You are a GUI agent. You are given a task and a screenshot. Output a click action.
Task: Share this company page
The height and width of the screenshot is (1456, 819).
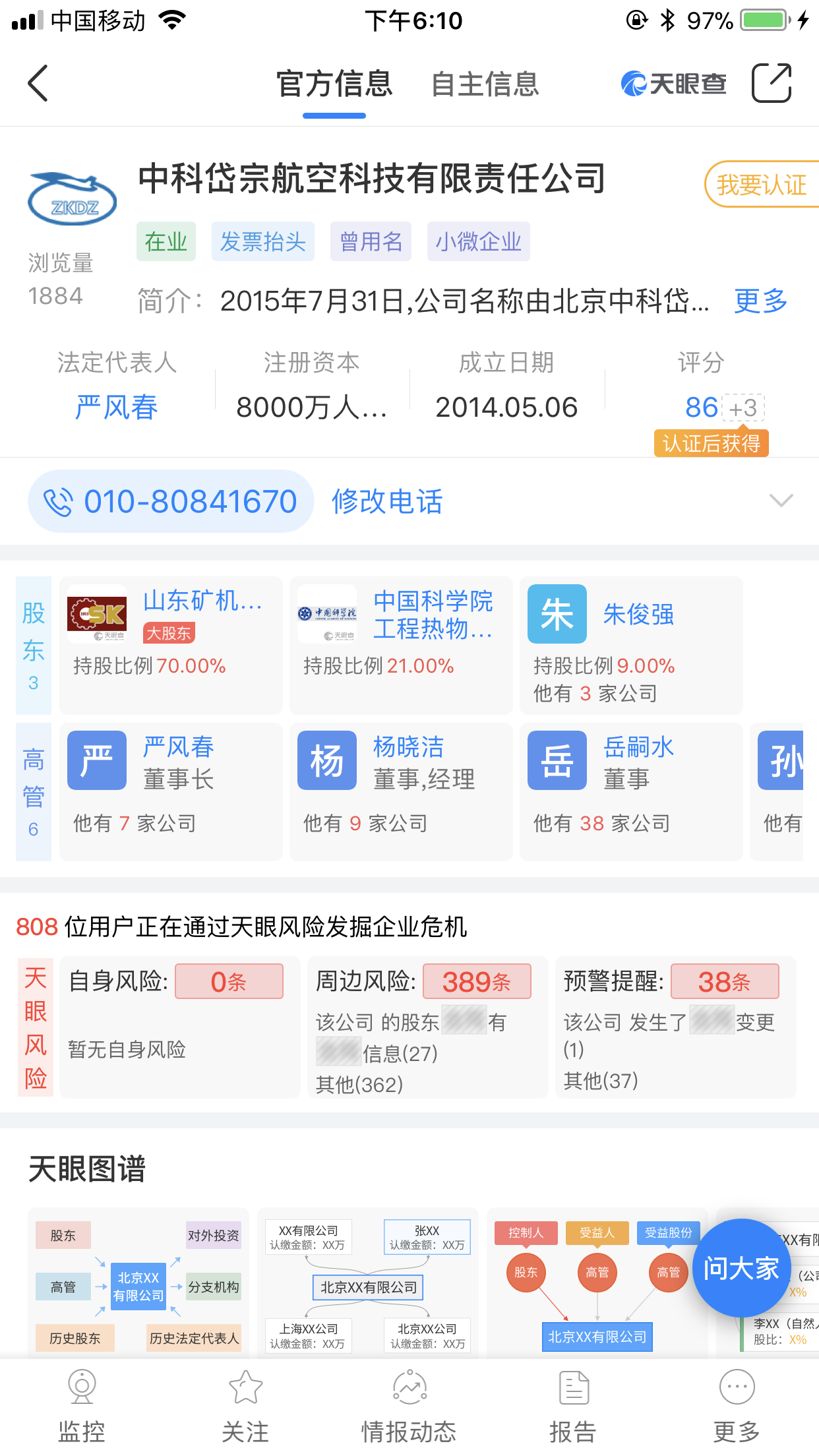(771, 84)
